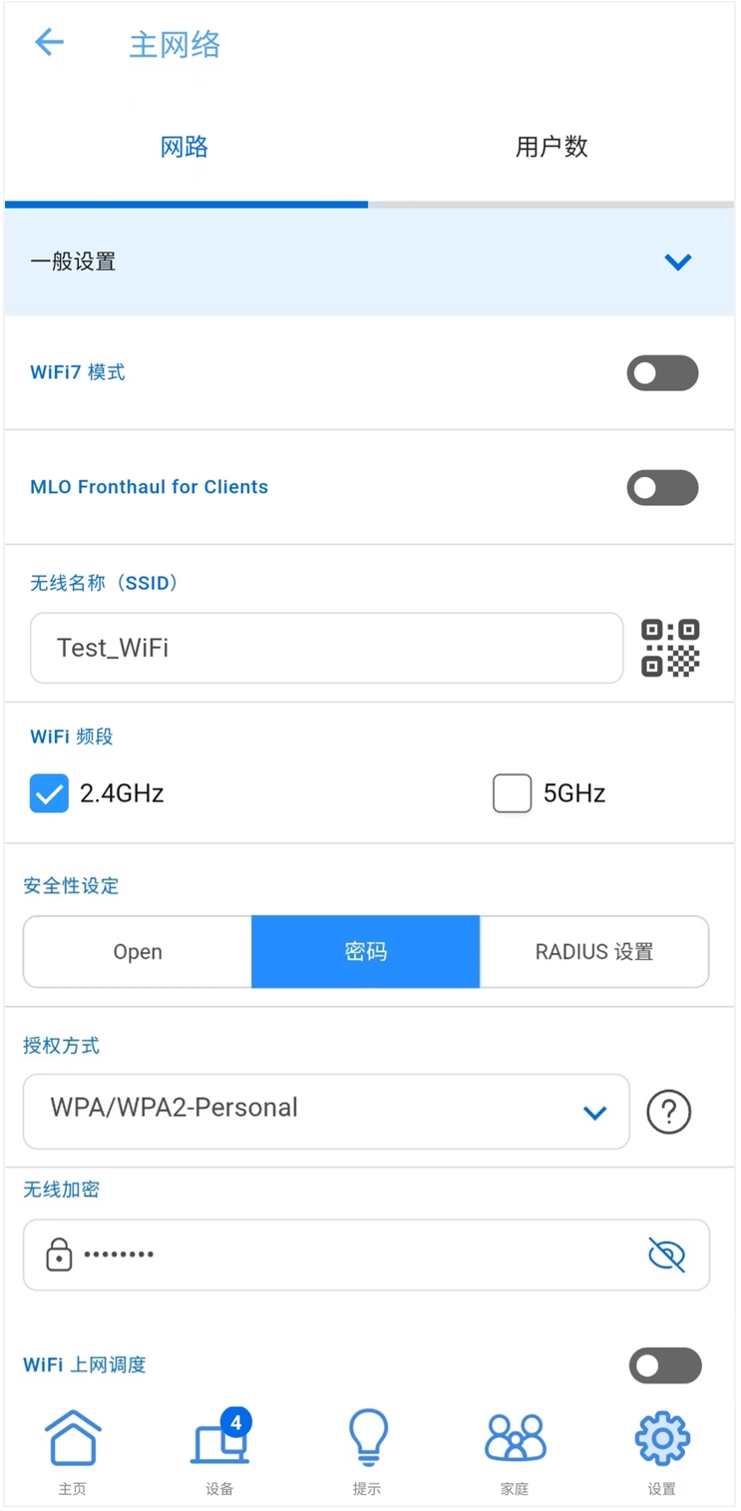This screenshot has width=741, height=1511.
Task: Open the 提示 tab
Action: coord(367,1452)
